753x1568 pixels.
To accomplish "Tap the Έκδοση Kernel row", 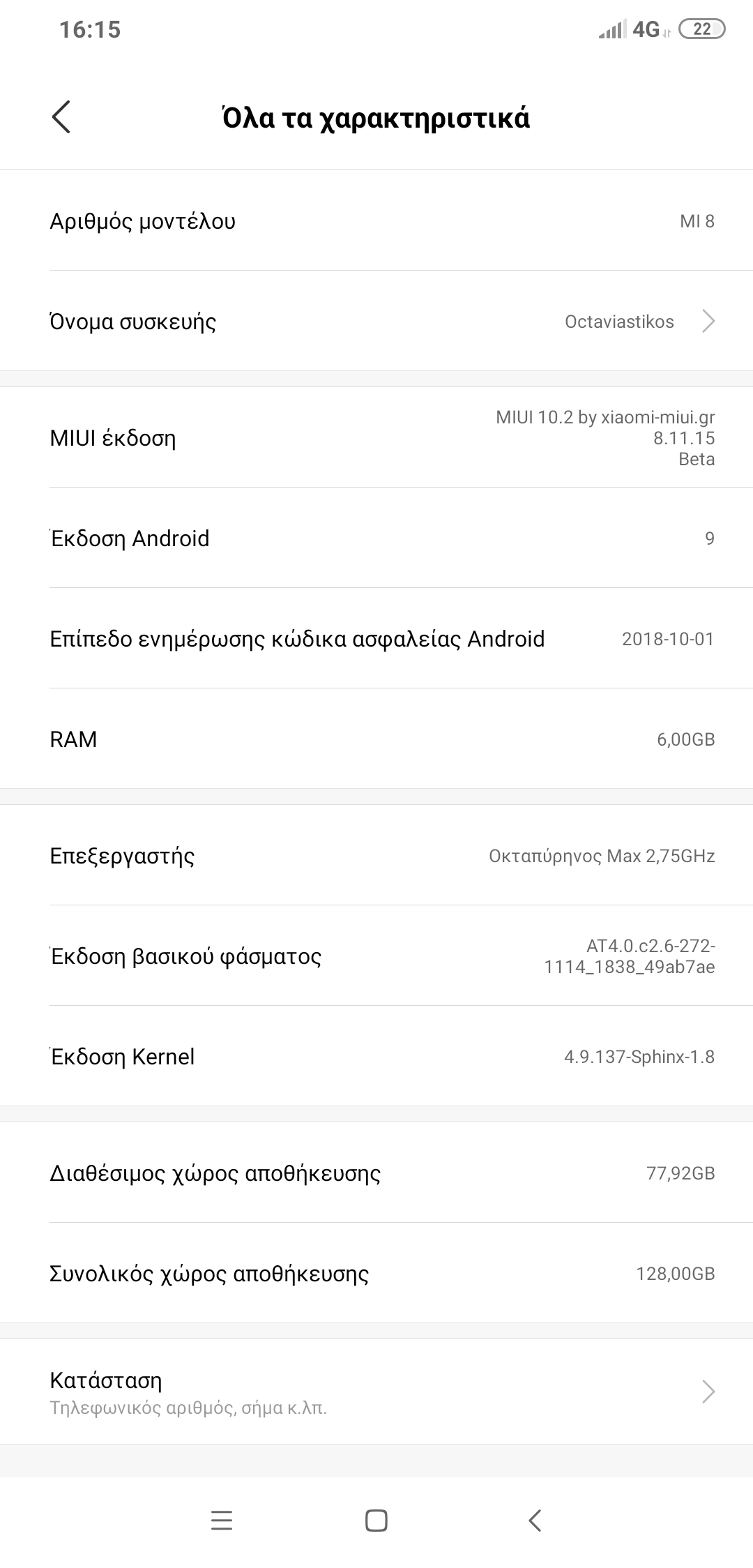I will click(376, 1057).
